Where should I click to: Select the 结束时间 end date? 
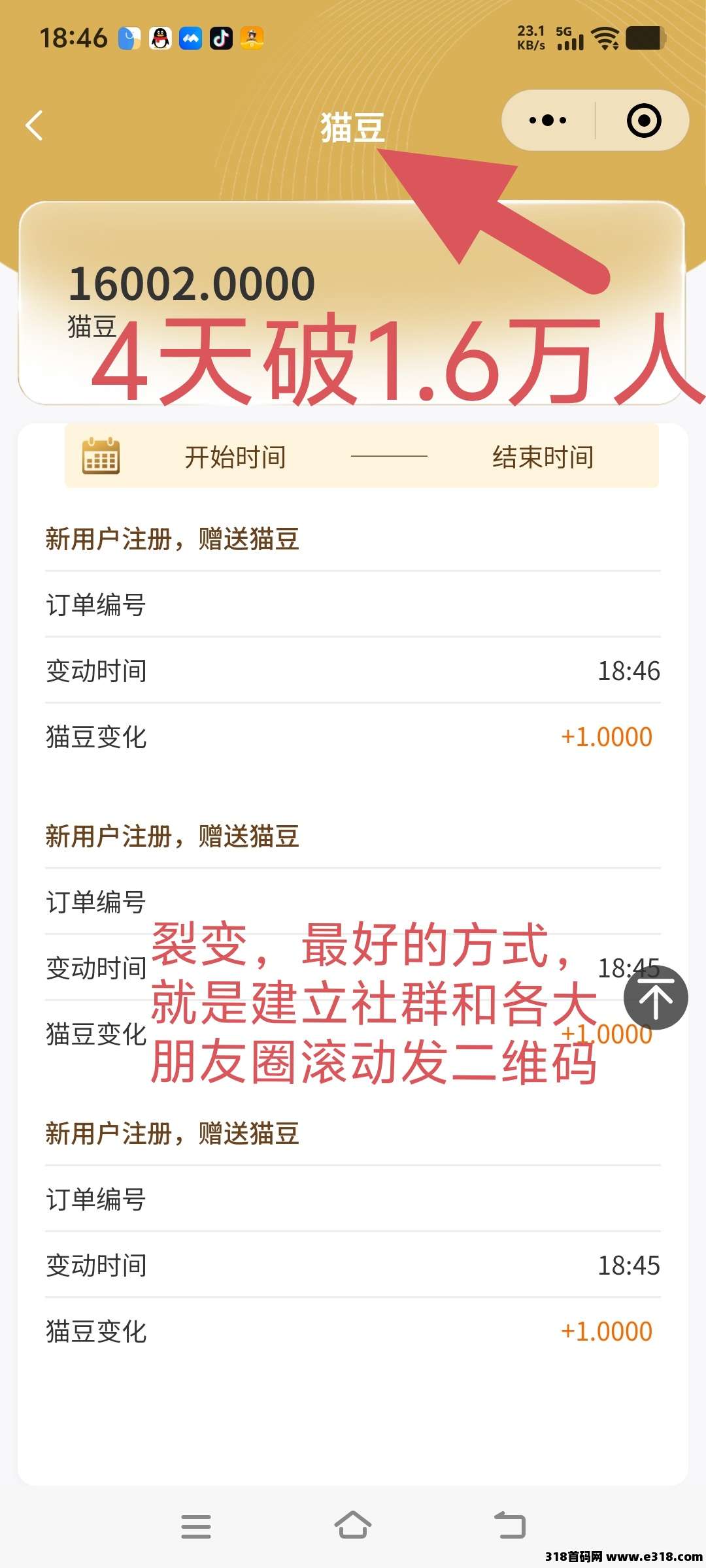(543, 457)
